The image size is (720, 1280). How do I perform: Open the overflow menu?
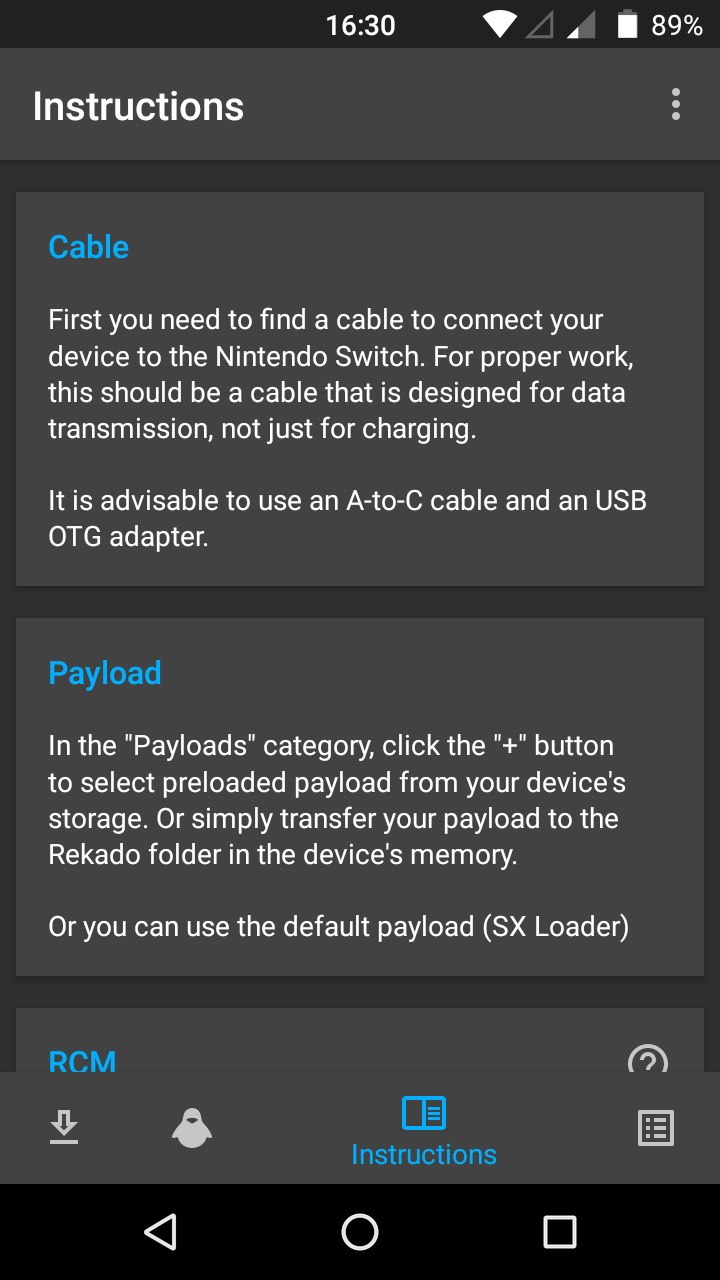(x=676, y=105)
